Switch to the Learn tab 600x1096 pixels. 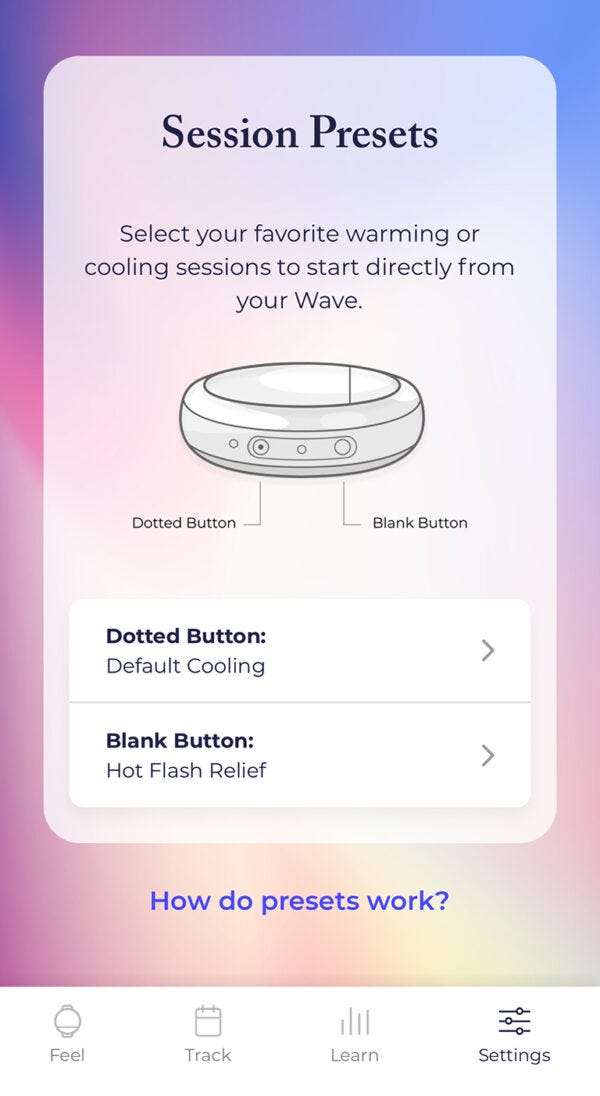point(354,1034)
